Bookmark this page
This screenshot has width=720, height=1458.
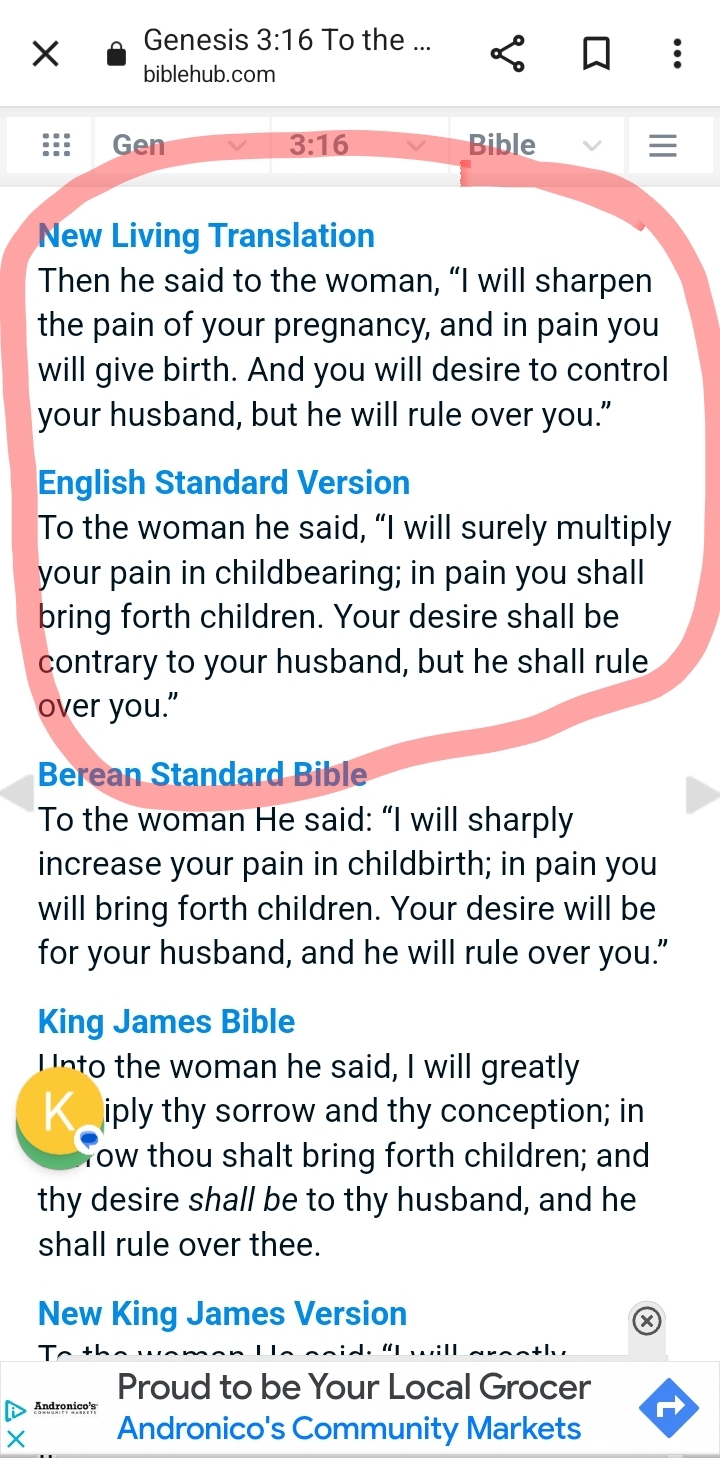tap(596, 54)
